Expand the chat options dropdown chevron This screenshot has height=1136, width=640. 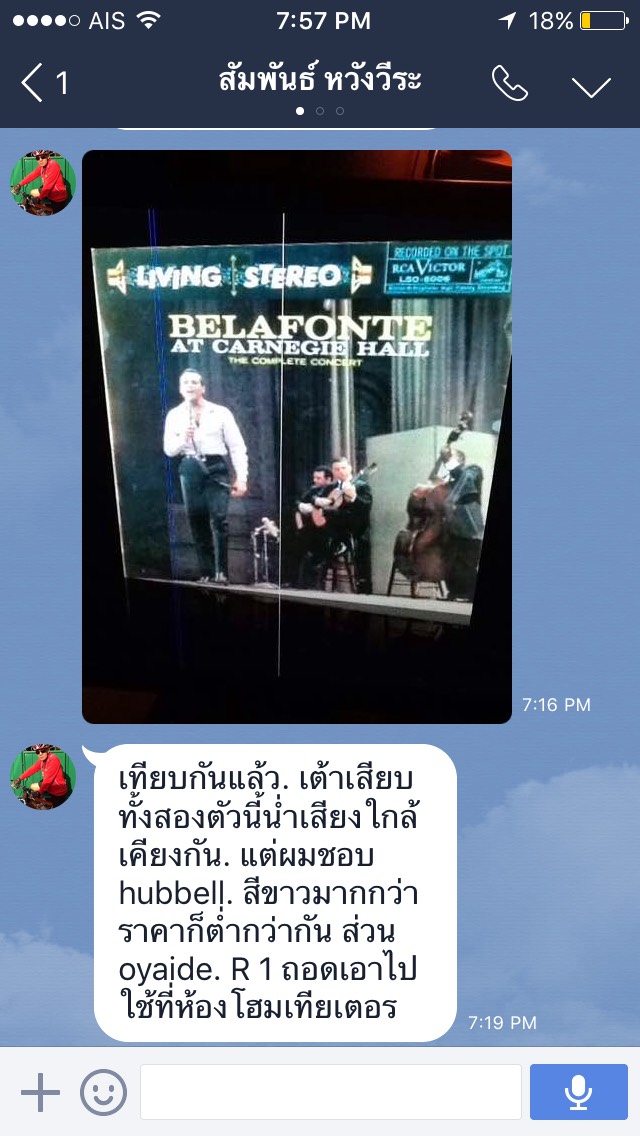point(591,86)
